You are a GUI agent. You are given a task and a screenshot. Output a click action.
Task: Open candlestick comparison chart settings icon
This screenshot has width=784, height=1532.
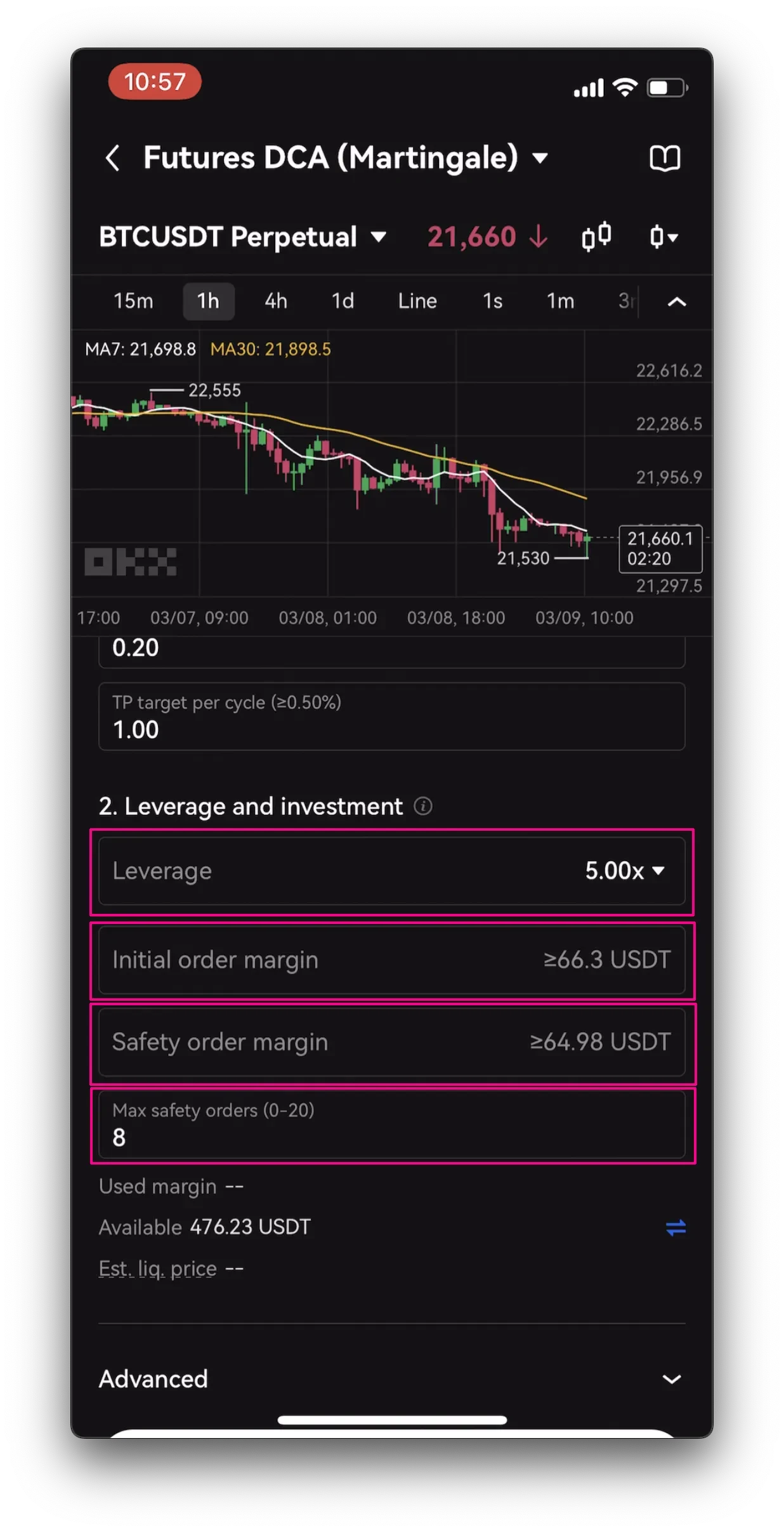click(595, 237)
